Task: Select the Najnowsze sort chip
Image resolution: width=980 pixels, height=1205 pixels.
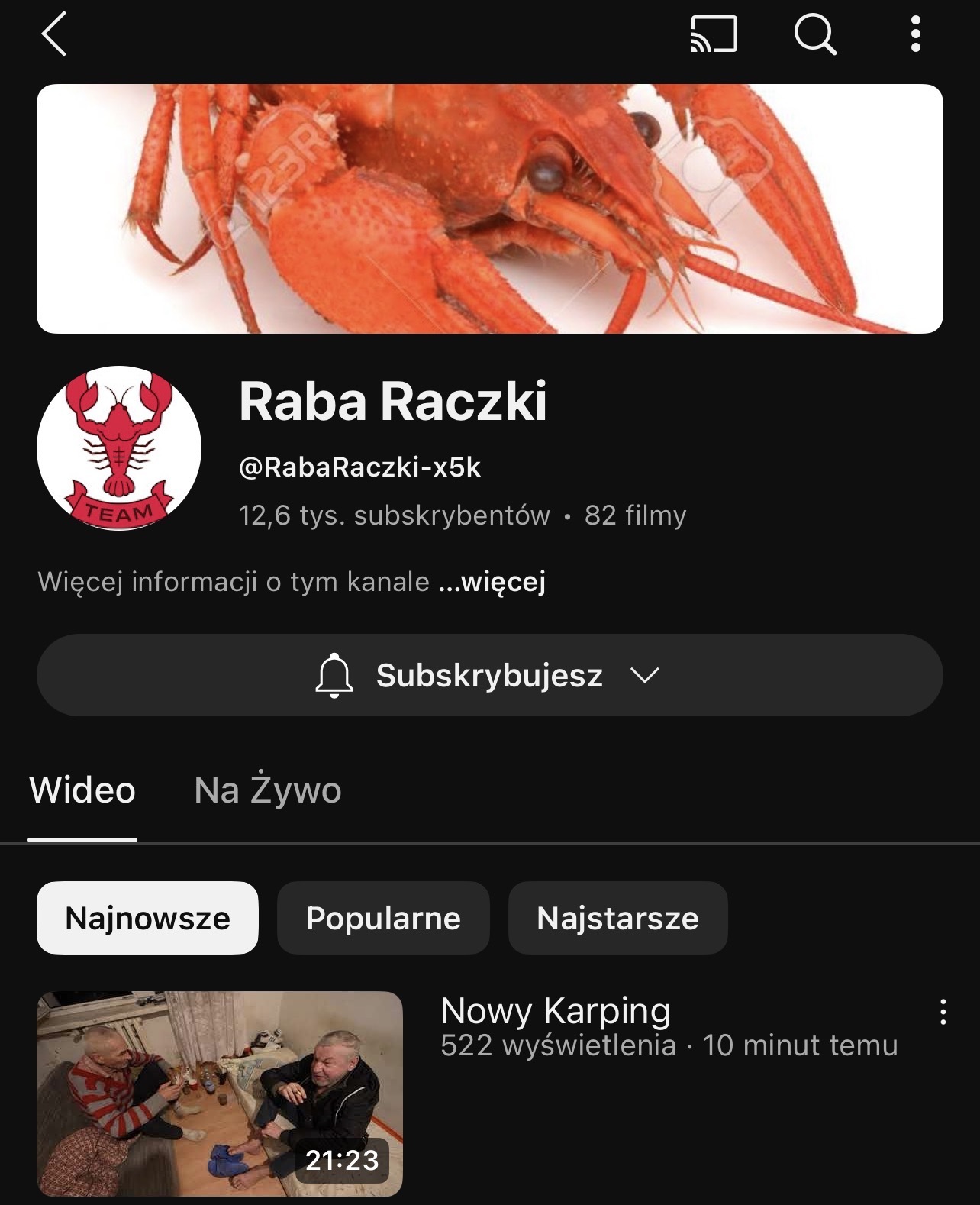Action: tap(147, 918)
